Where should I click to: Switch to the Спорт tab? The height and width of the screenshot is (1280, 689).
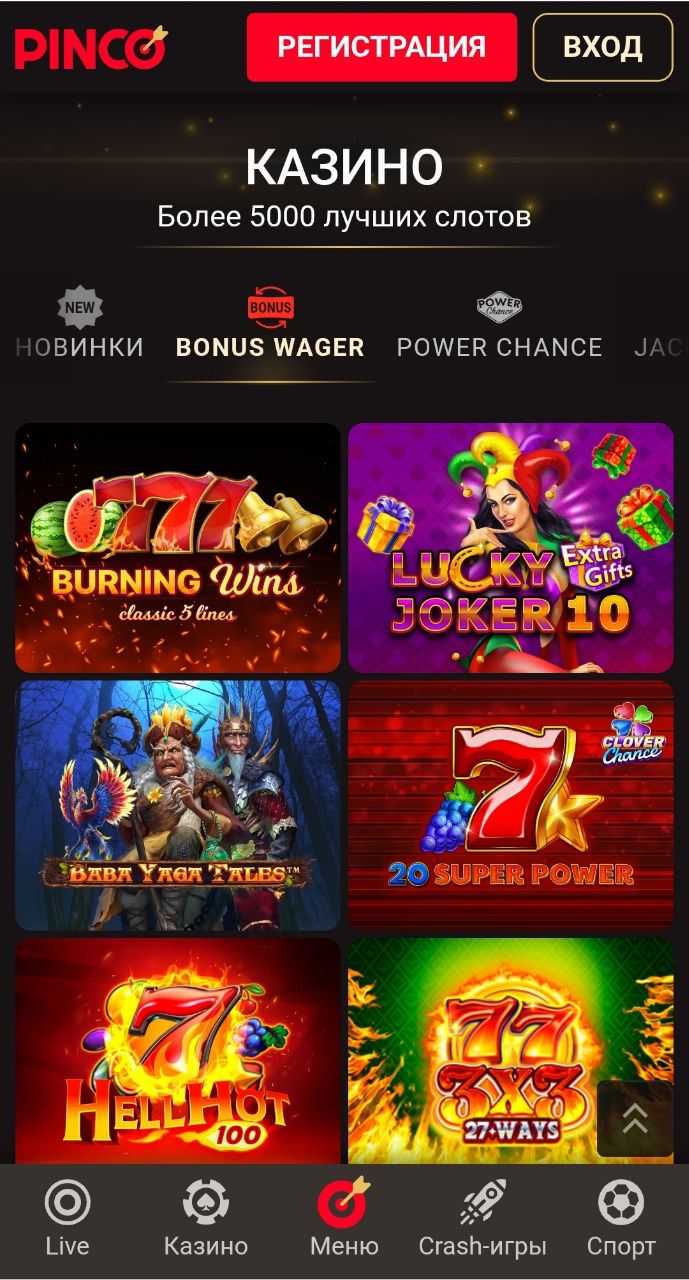[621, 1220]
